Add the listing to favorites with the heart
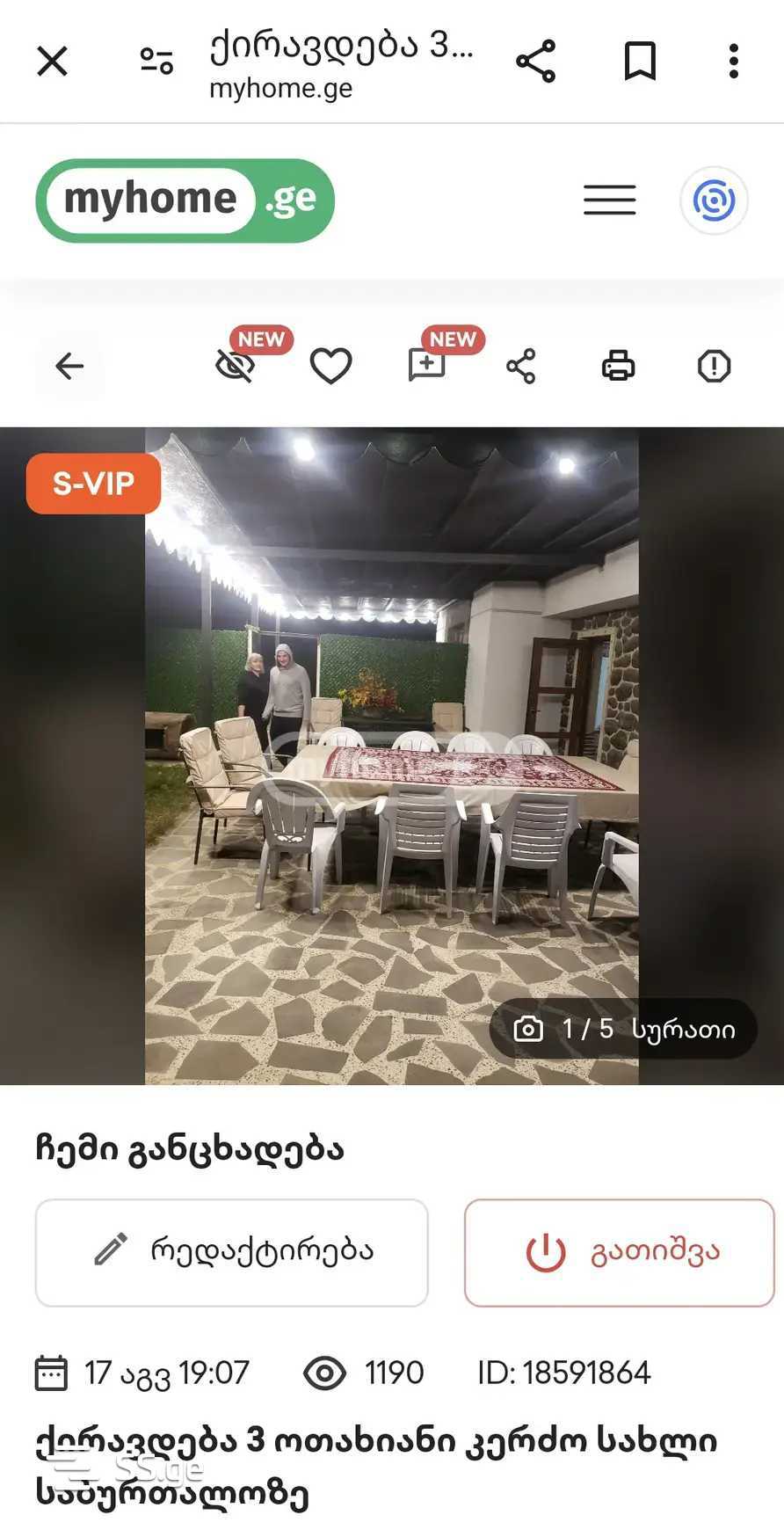 pos(330,366)
